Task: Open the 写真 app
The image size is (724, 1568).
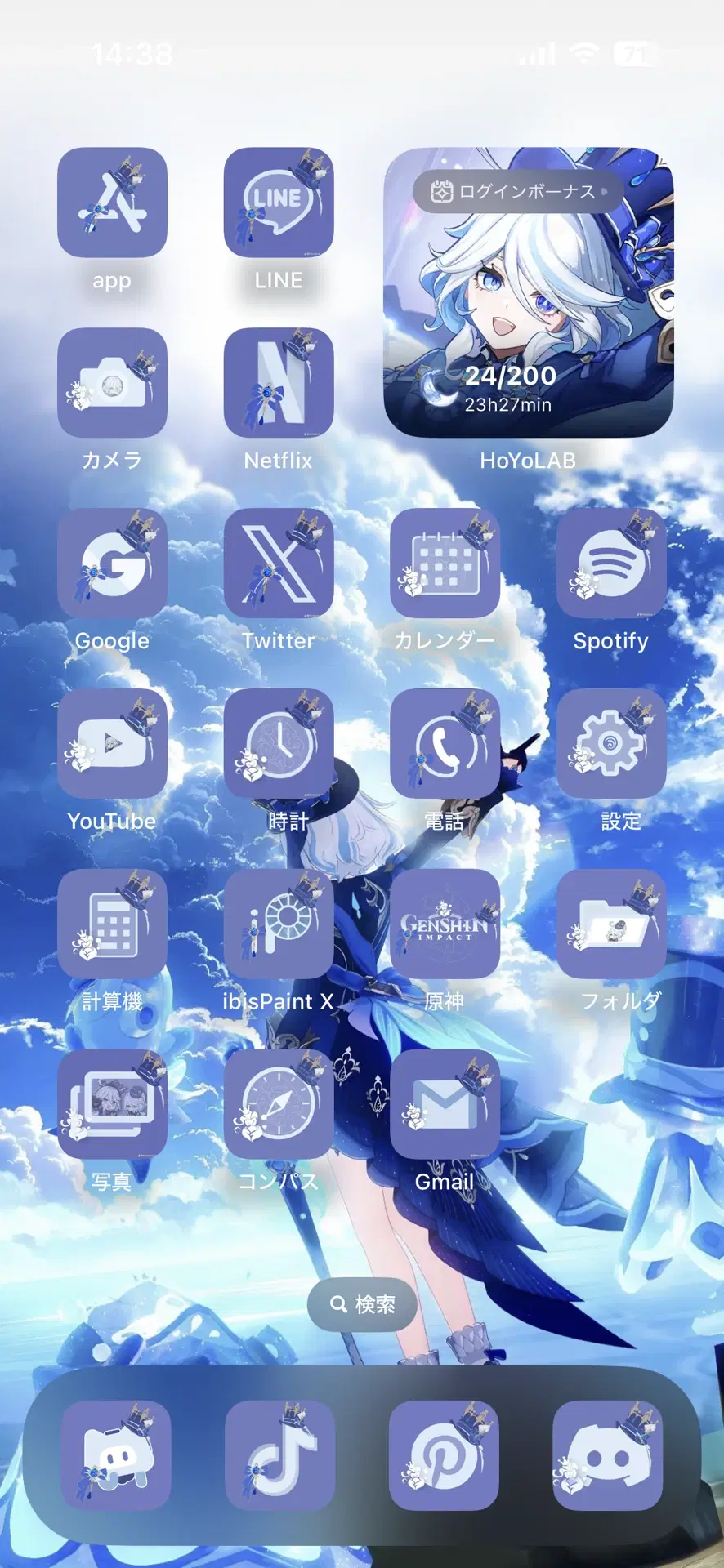Action: pos(112,1105)
